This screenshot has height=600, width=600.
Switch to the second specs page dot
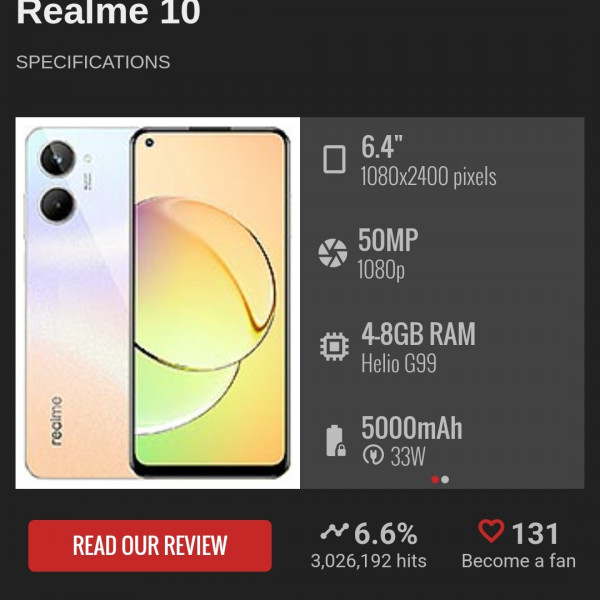445,480
